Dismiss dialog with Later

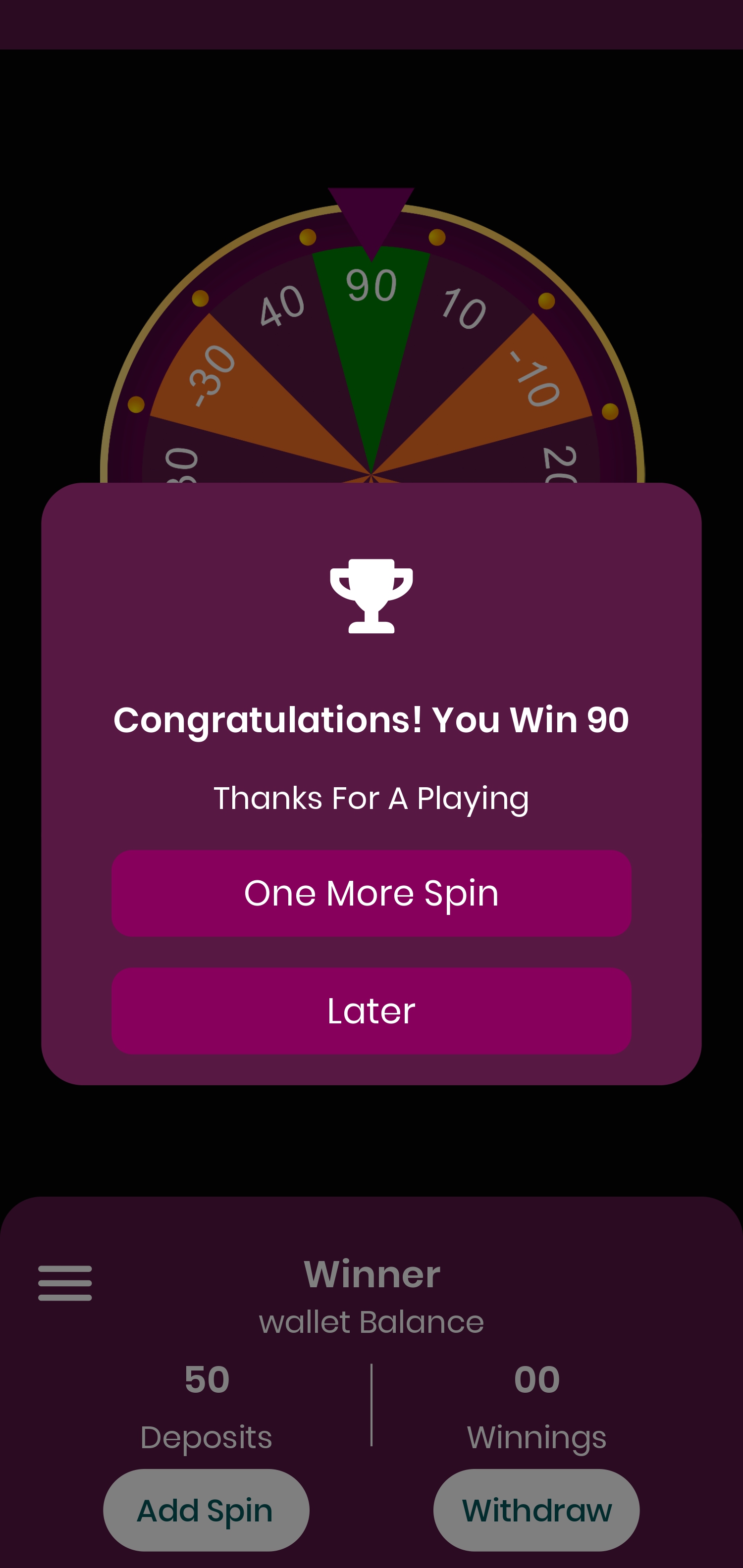[371, 1011]
